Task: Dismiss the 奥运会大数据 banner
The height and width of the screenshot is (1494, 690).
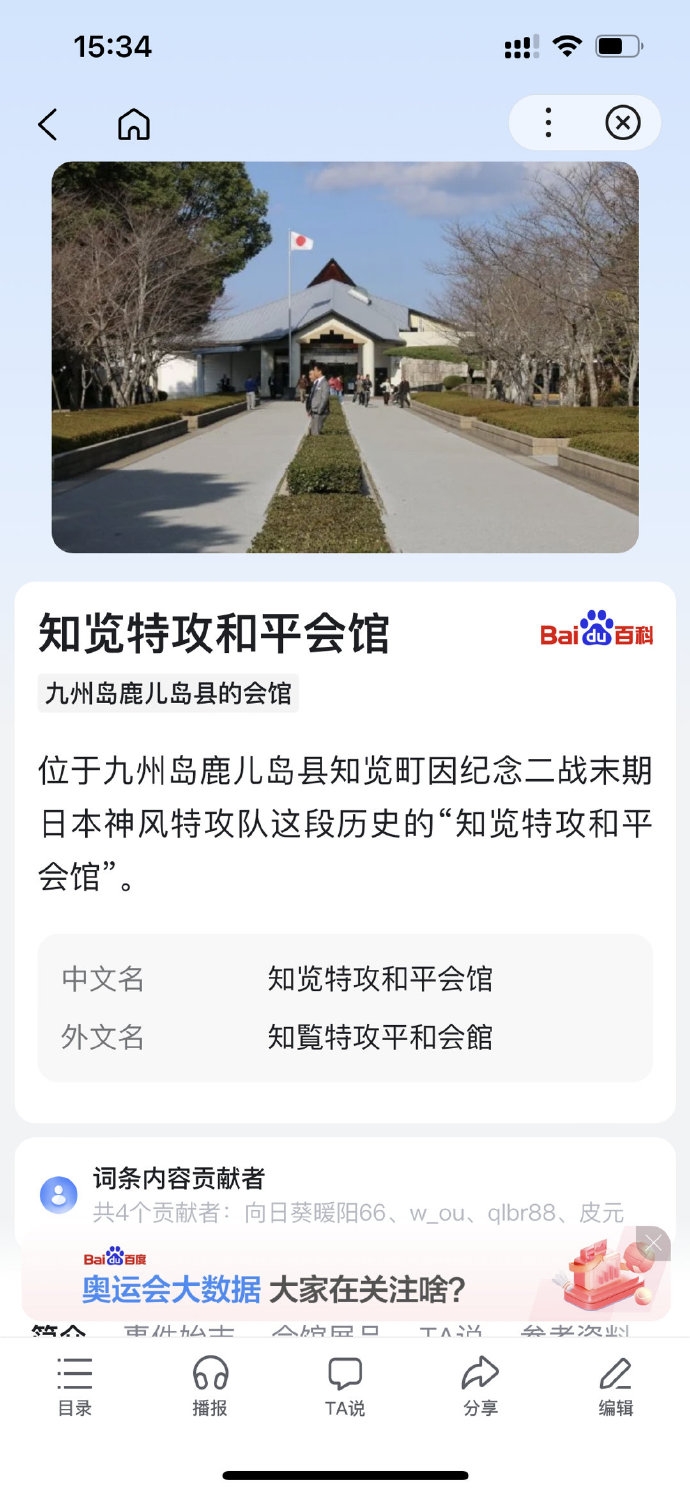Action: [652, 1243]
